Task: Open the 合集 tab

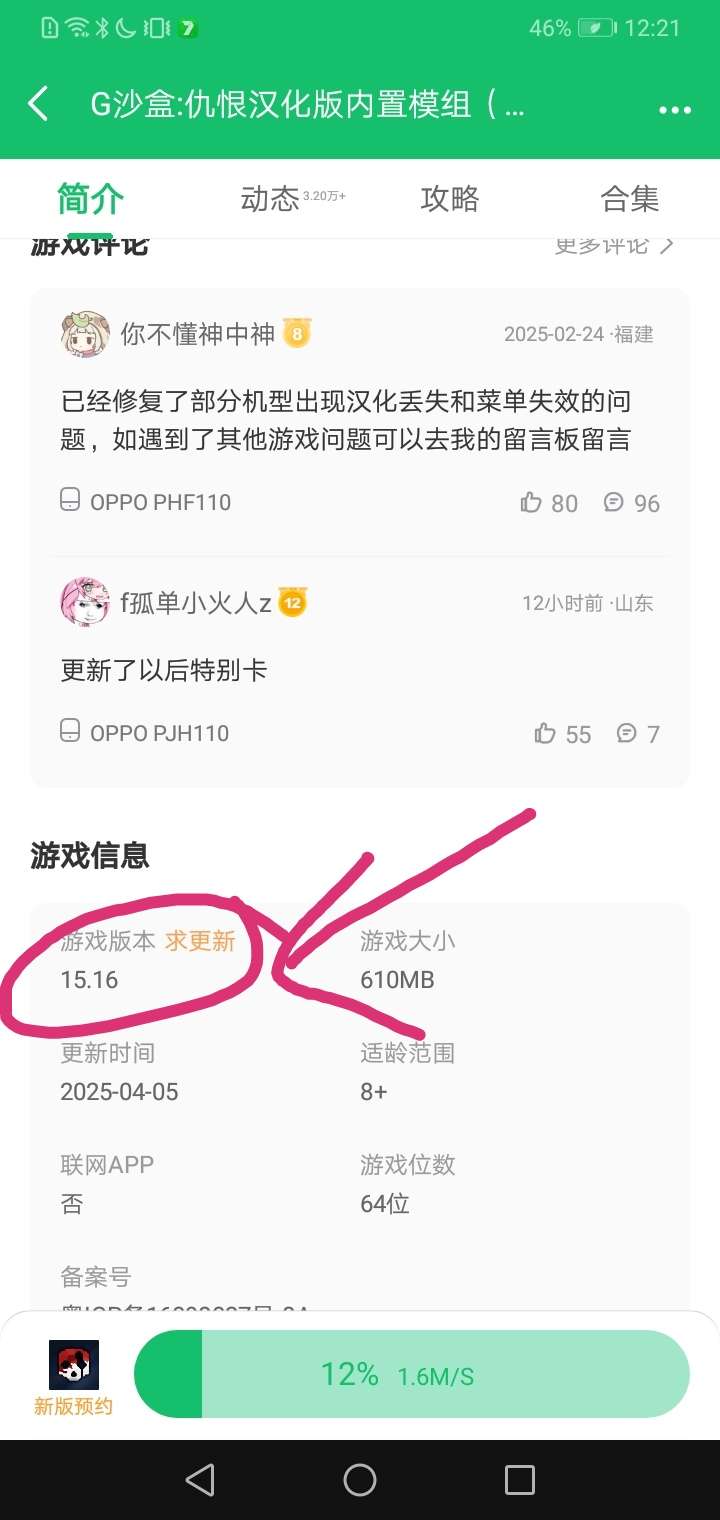Action: [x=630, y=199]
